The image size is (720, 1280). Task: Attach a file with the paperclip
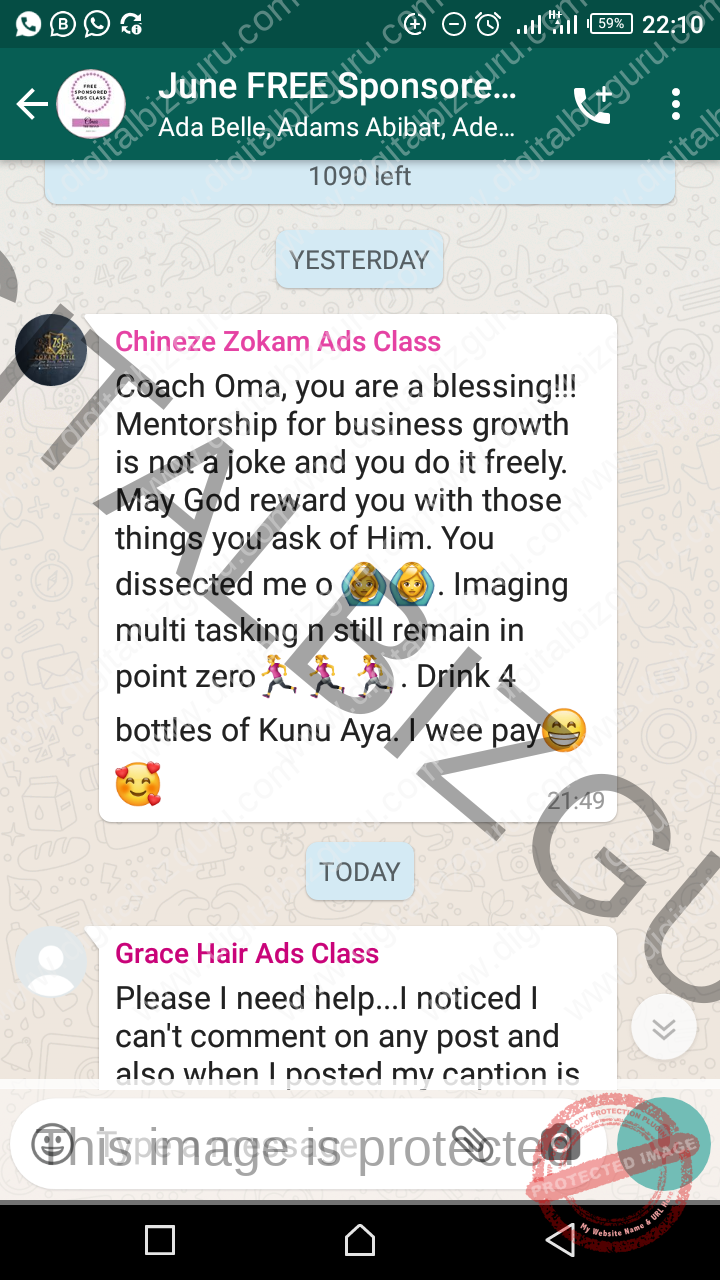click(x=471, y=1144)
